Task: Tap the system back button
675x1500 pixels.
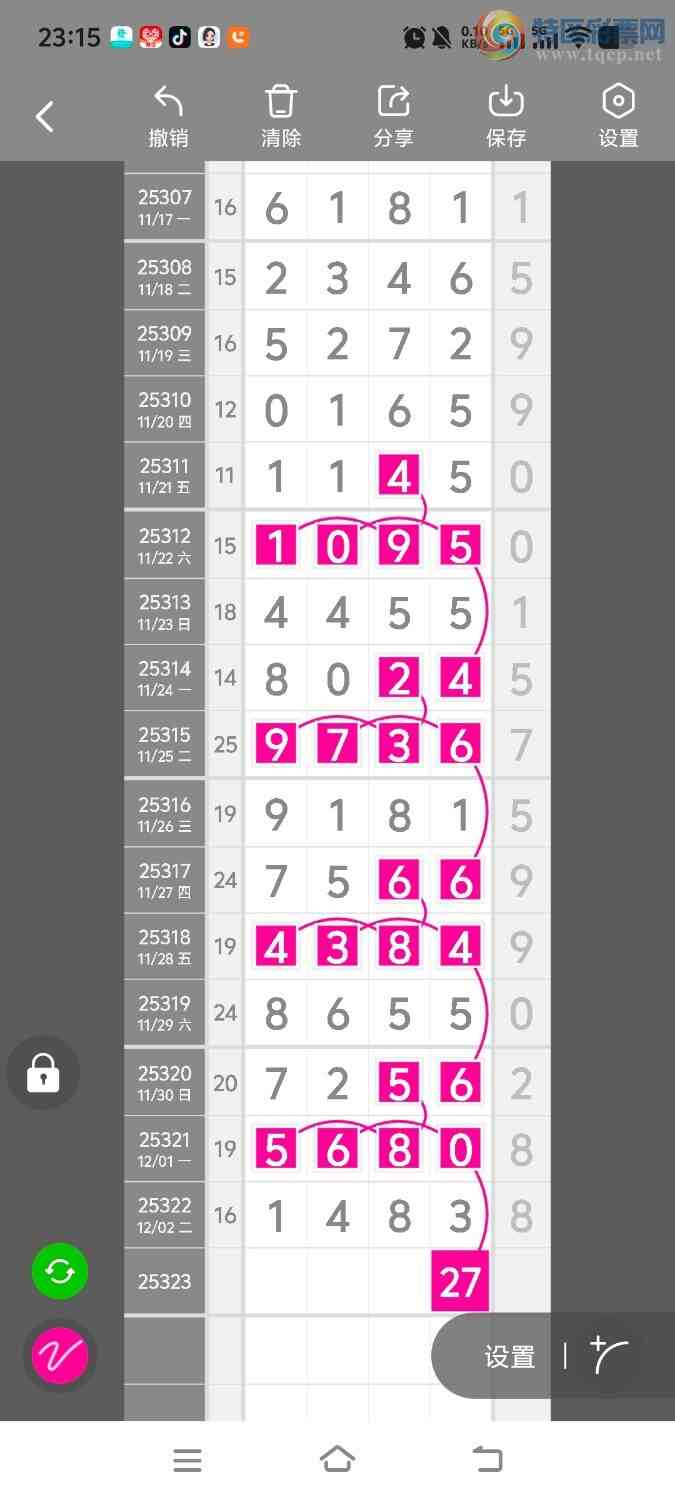Action: [x=487, y=1461]
